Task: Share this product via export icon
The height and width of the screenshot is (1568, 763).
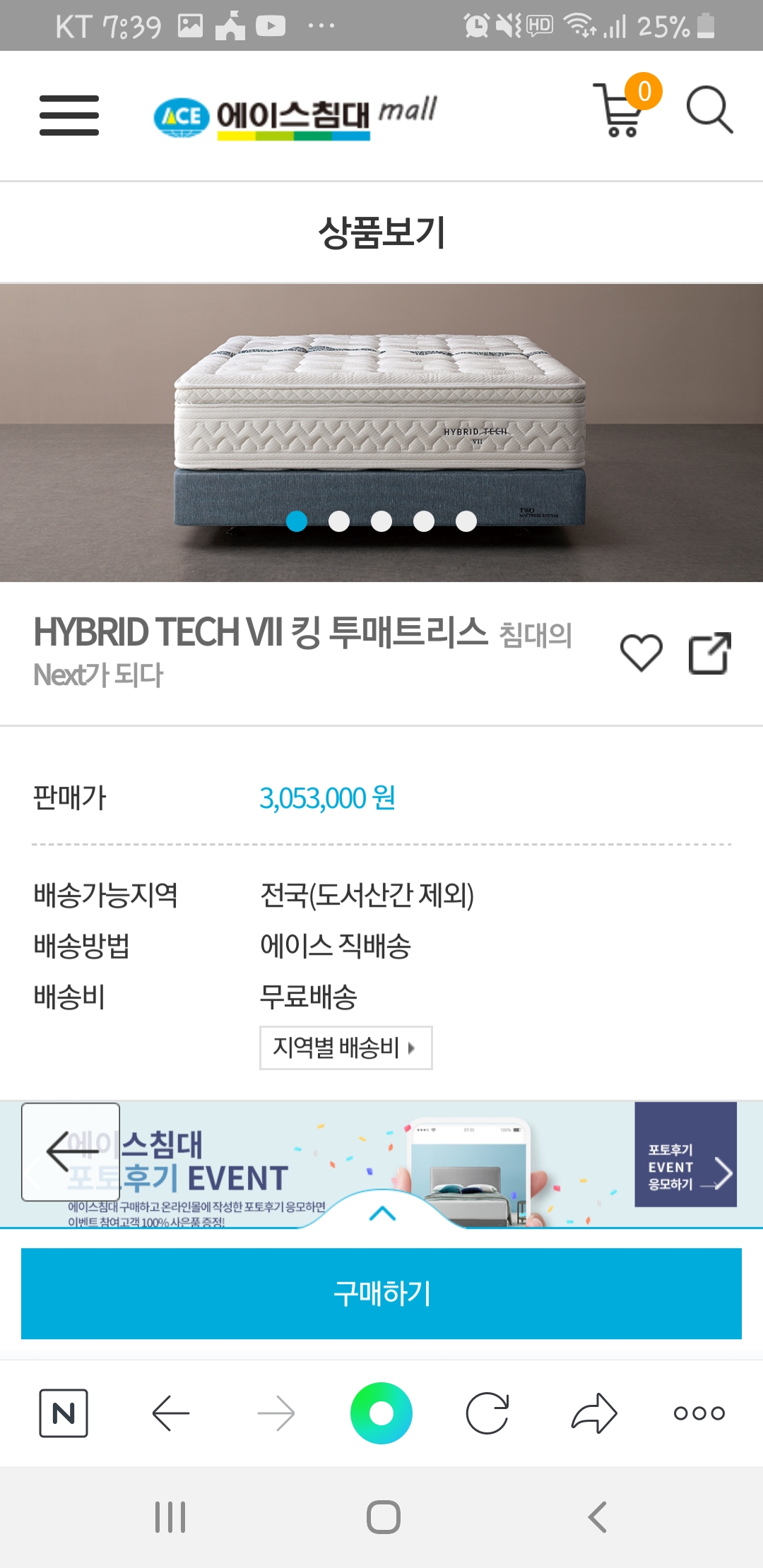Action: point(709,653)
